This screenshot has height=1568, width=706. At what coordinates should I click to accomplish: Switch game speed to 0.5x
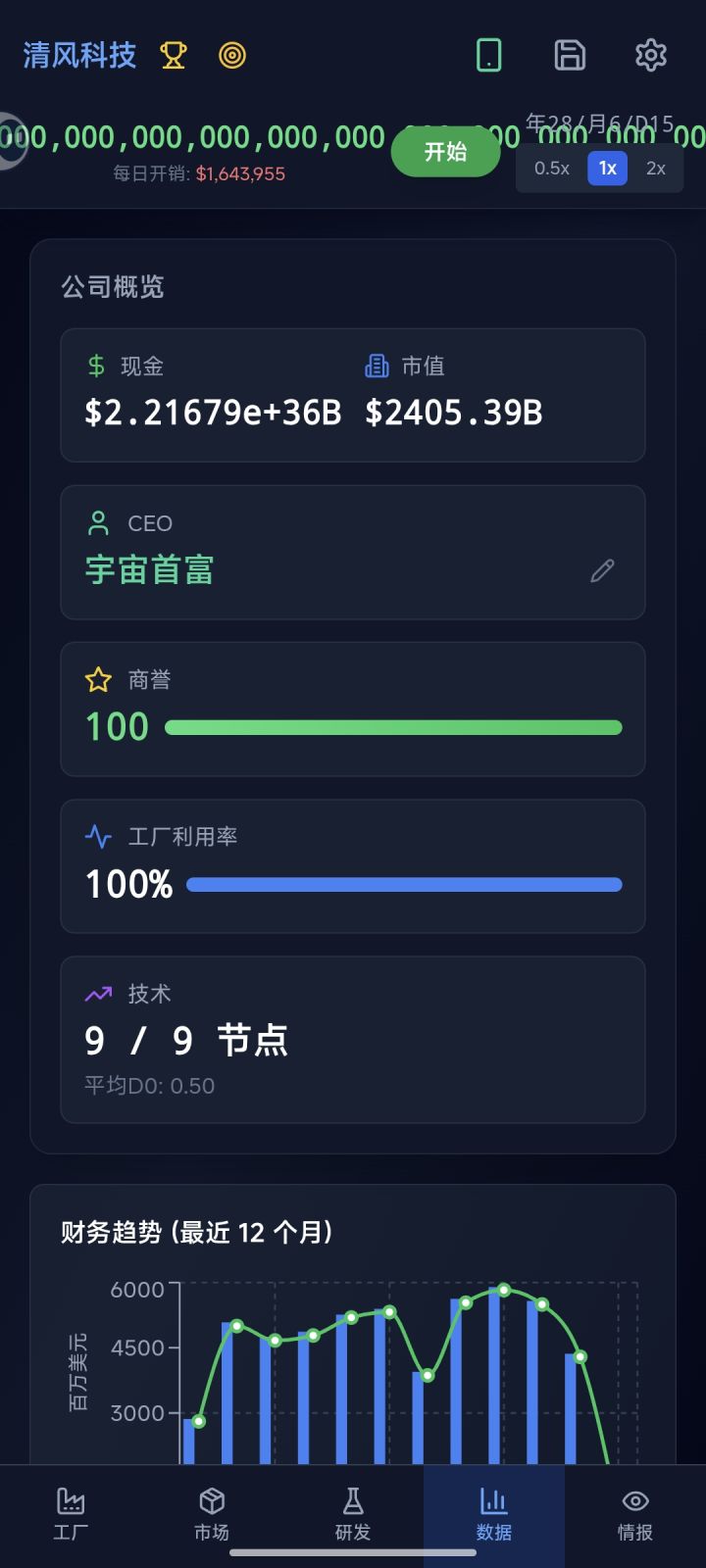click(x=551, y=168)
